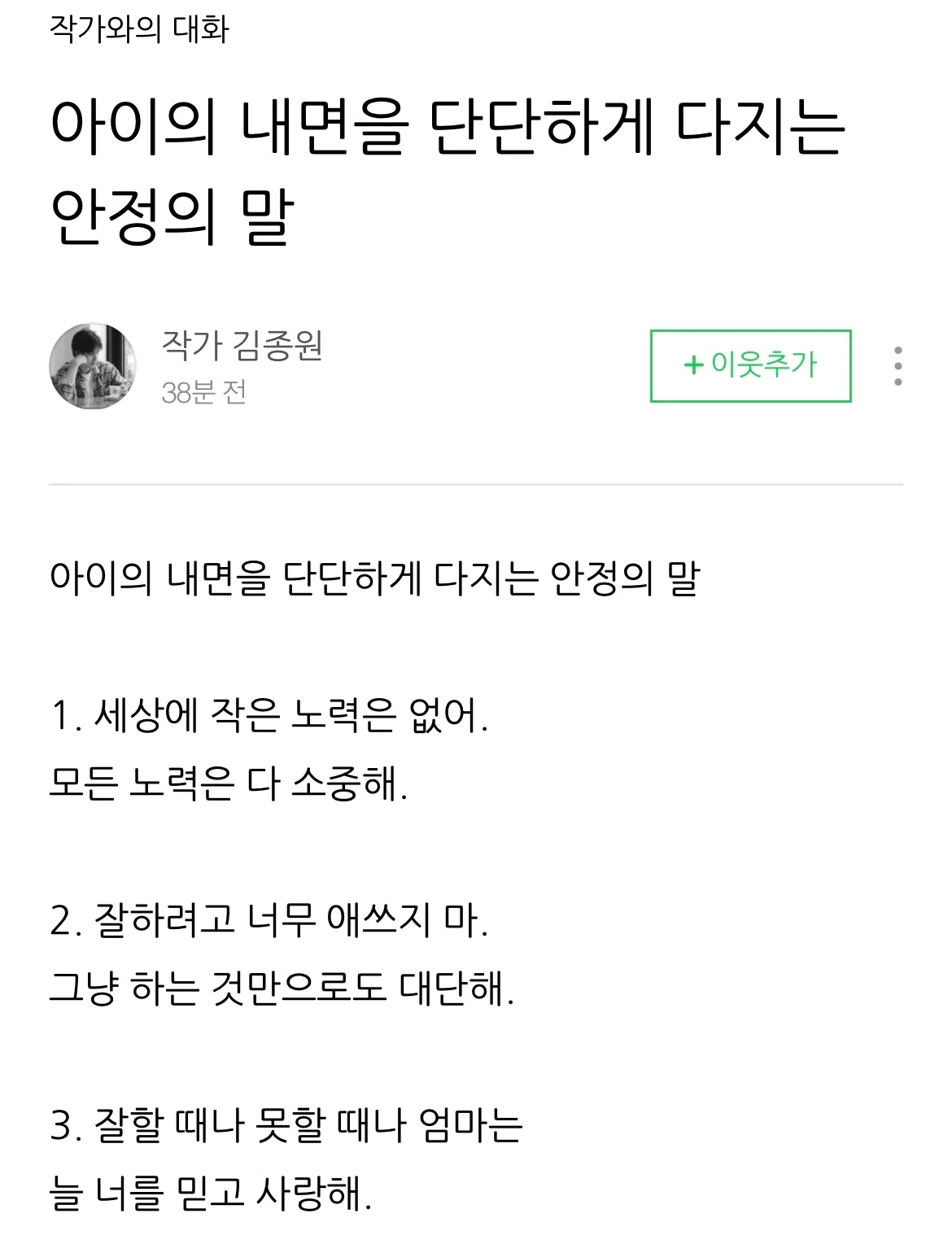Tap the author name 작가 김종원
The image size is (952, 1244).
pos(242,345)
